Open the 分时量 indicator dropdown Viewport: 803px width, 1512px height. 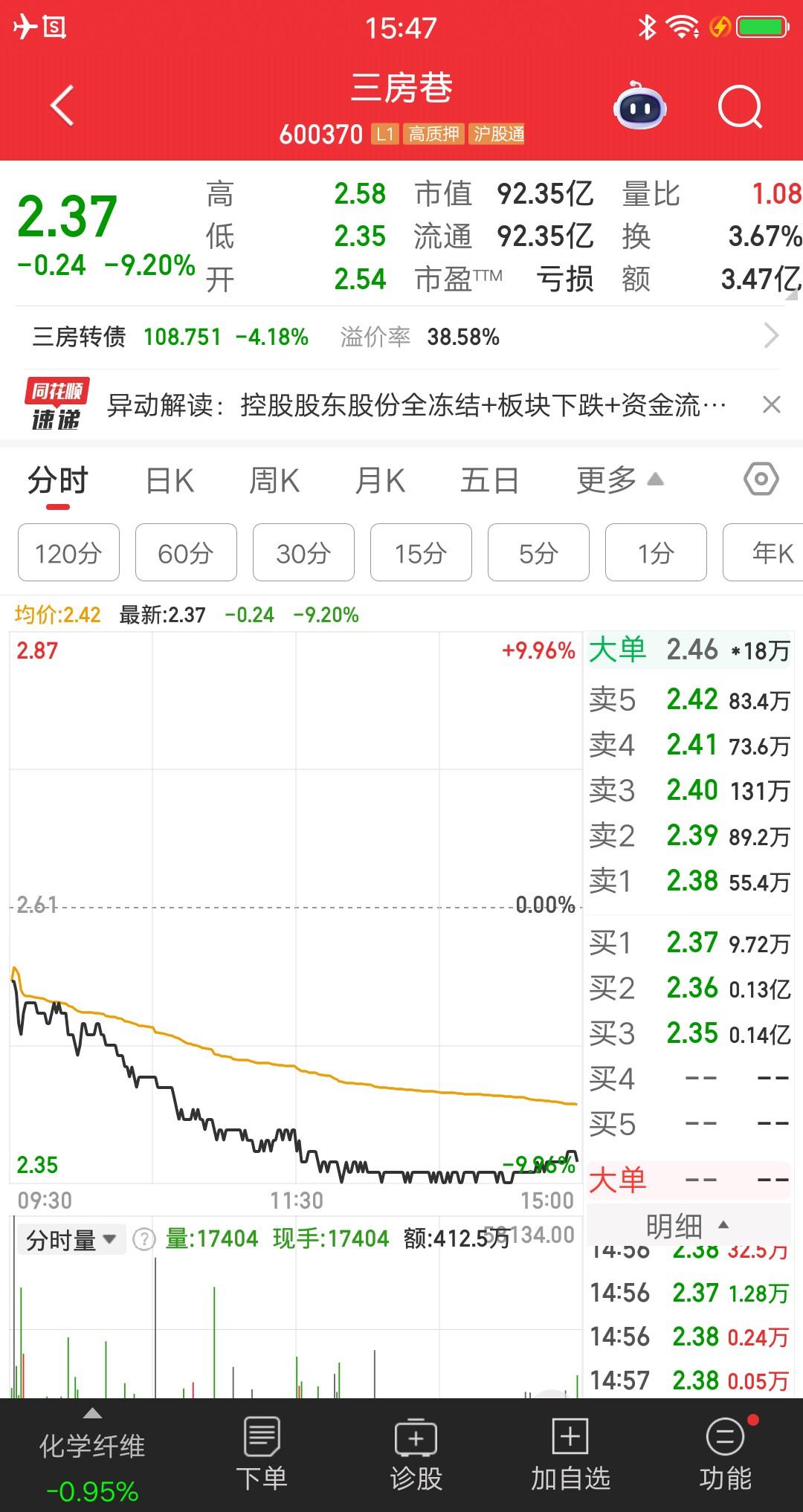71,1238
